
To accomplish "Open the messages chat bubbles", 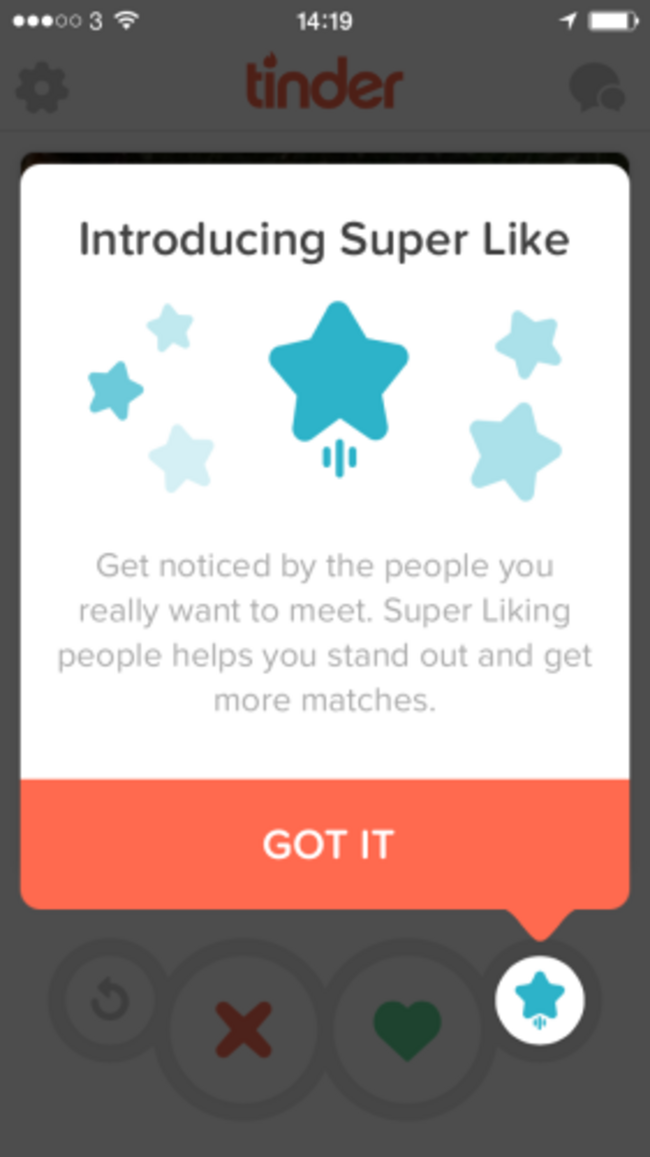I will [x=597, y=89].
